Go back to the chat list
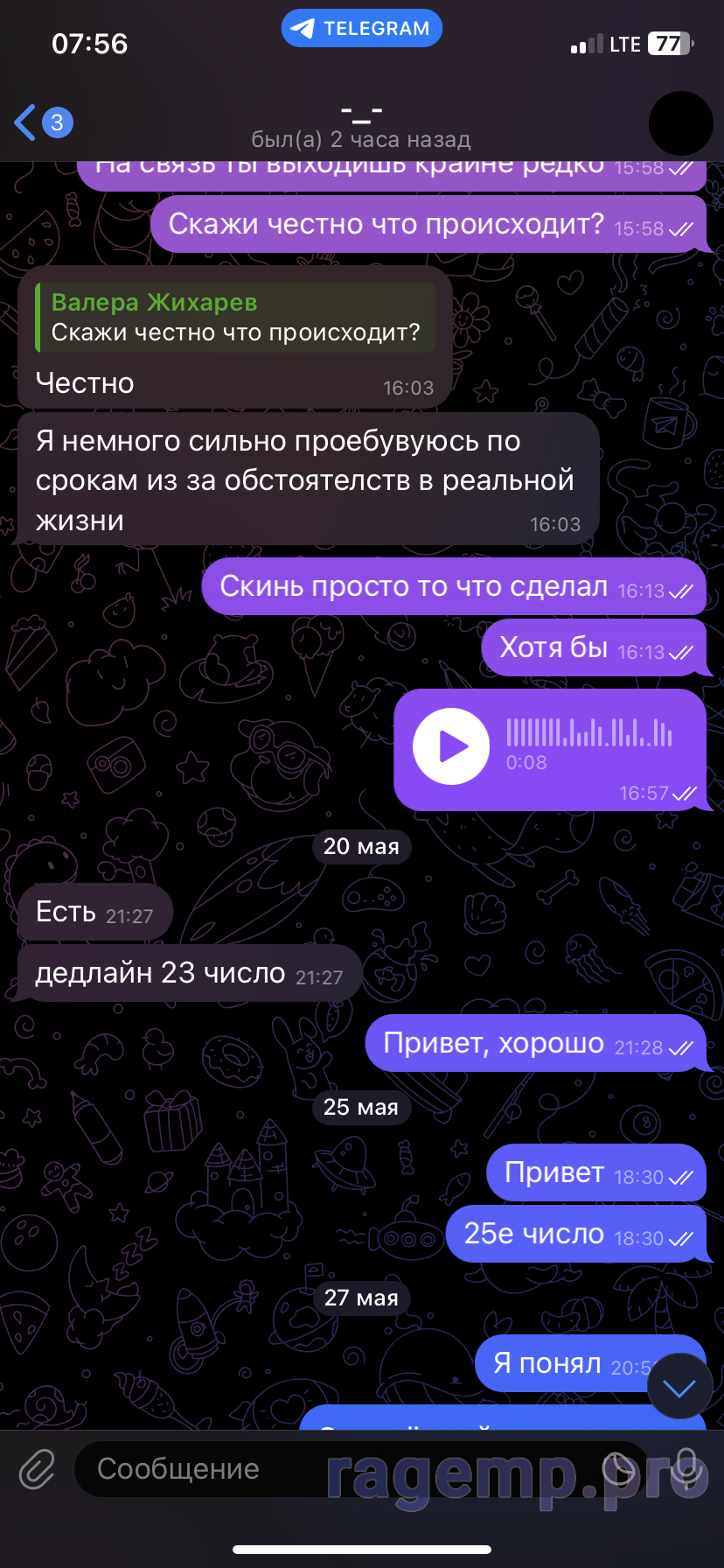724x1568 pixels. click(42, 122)
